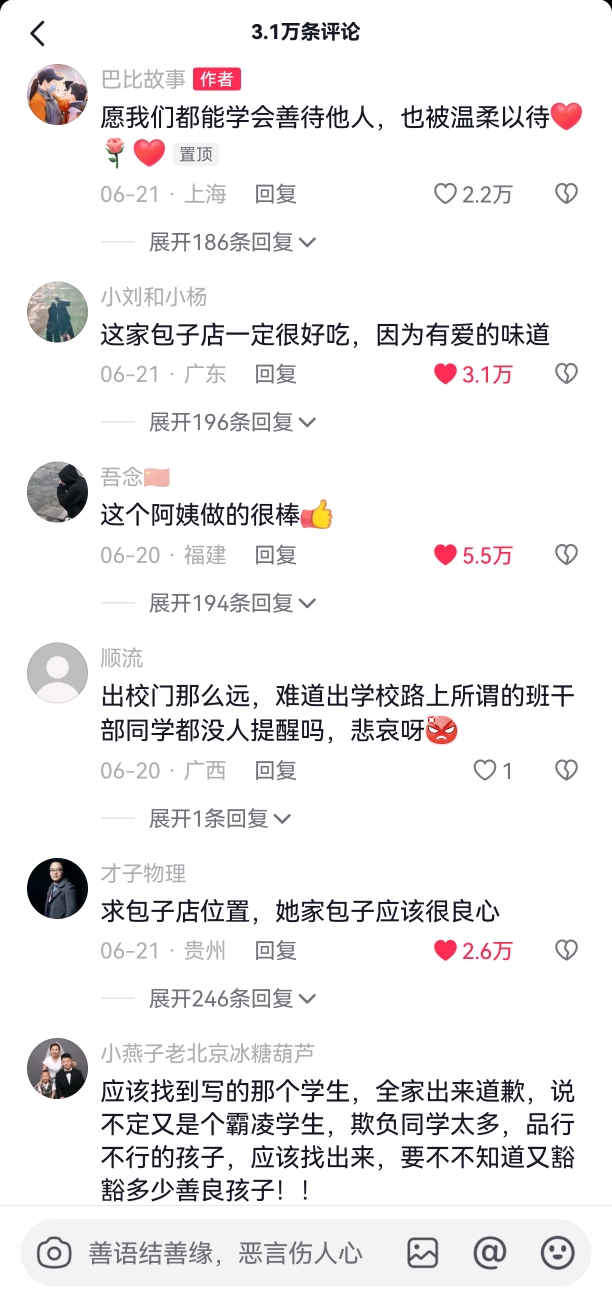Dislike 顺流's comment
The image size is (612, 1300).
(567, 770)
